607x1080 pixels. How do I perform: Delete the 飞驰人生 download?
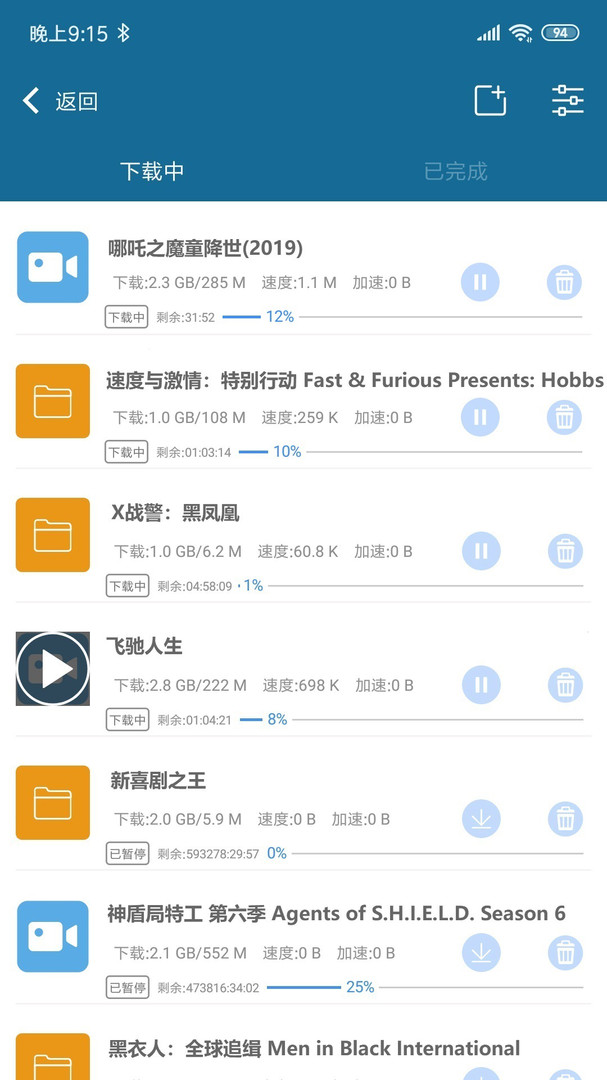(565, 685)
